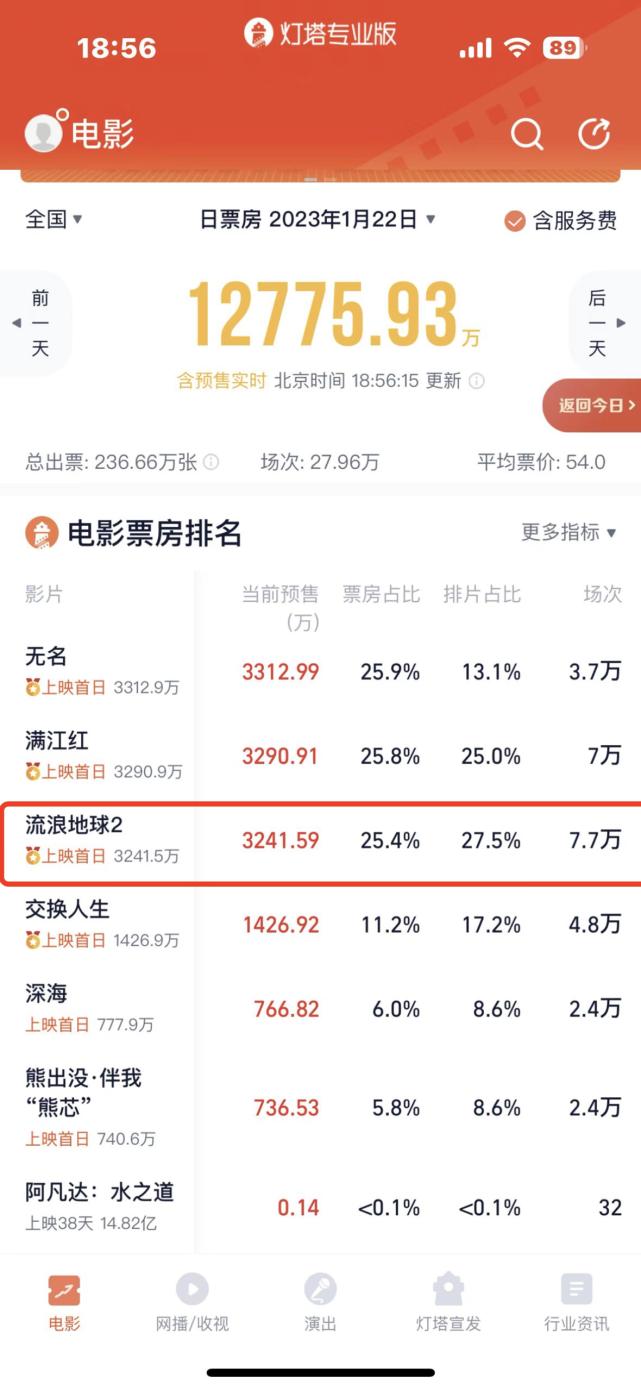Go to 前一天 previous day
The width and height of the screenshot is (641, 1390).
(36, 323)
